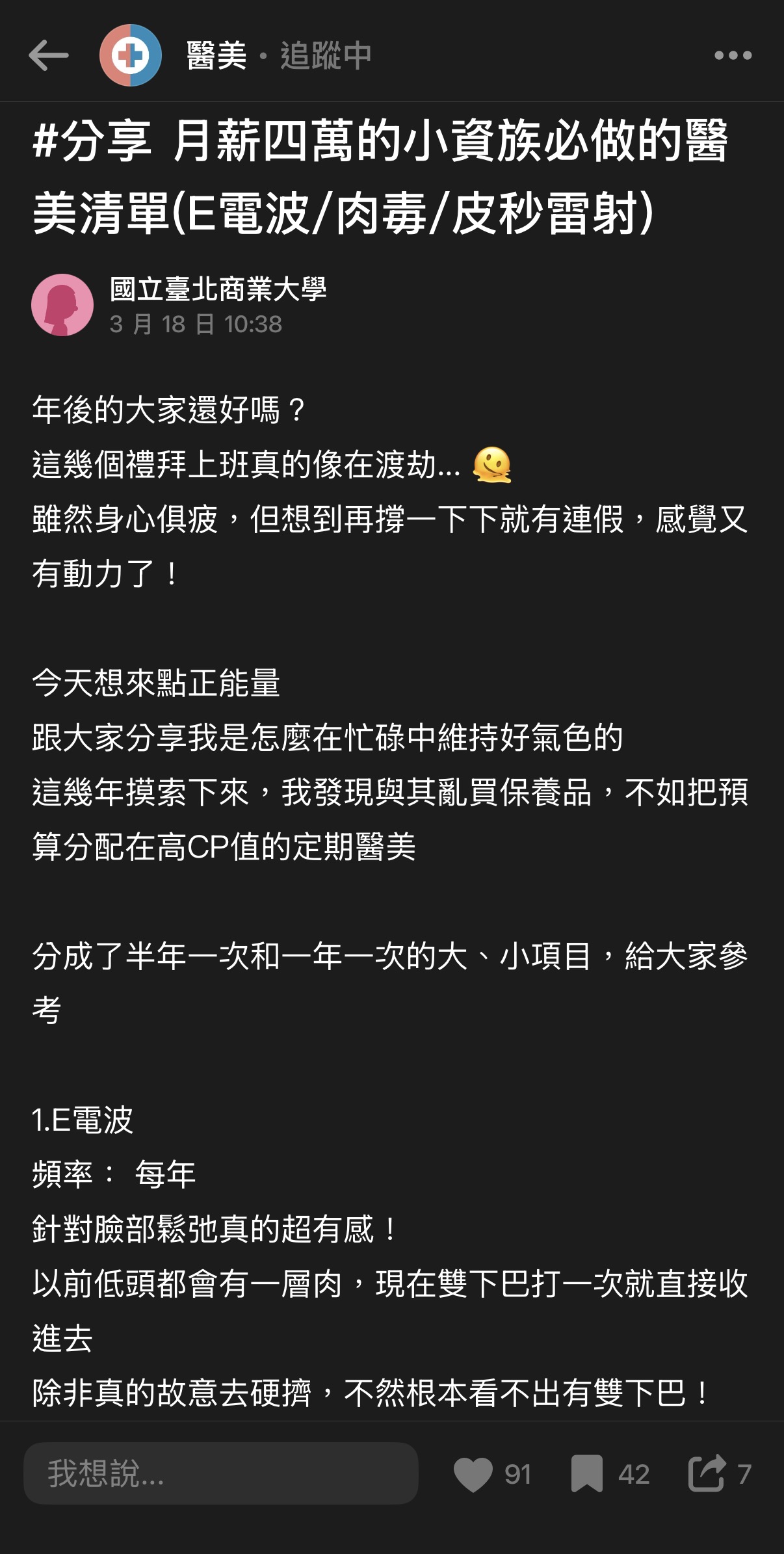
Task: Toggle the 追蹤中 following status
Action: pos(326,55)
